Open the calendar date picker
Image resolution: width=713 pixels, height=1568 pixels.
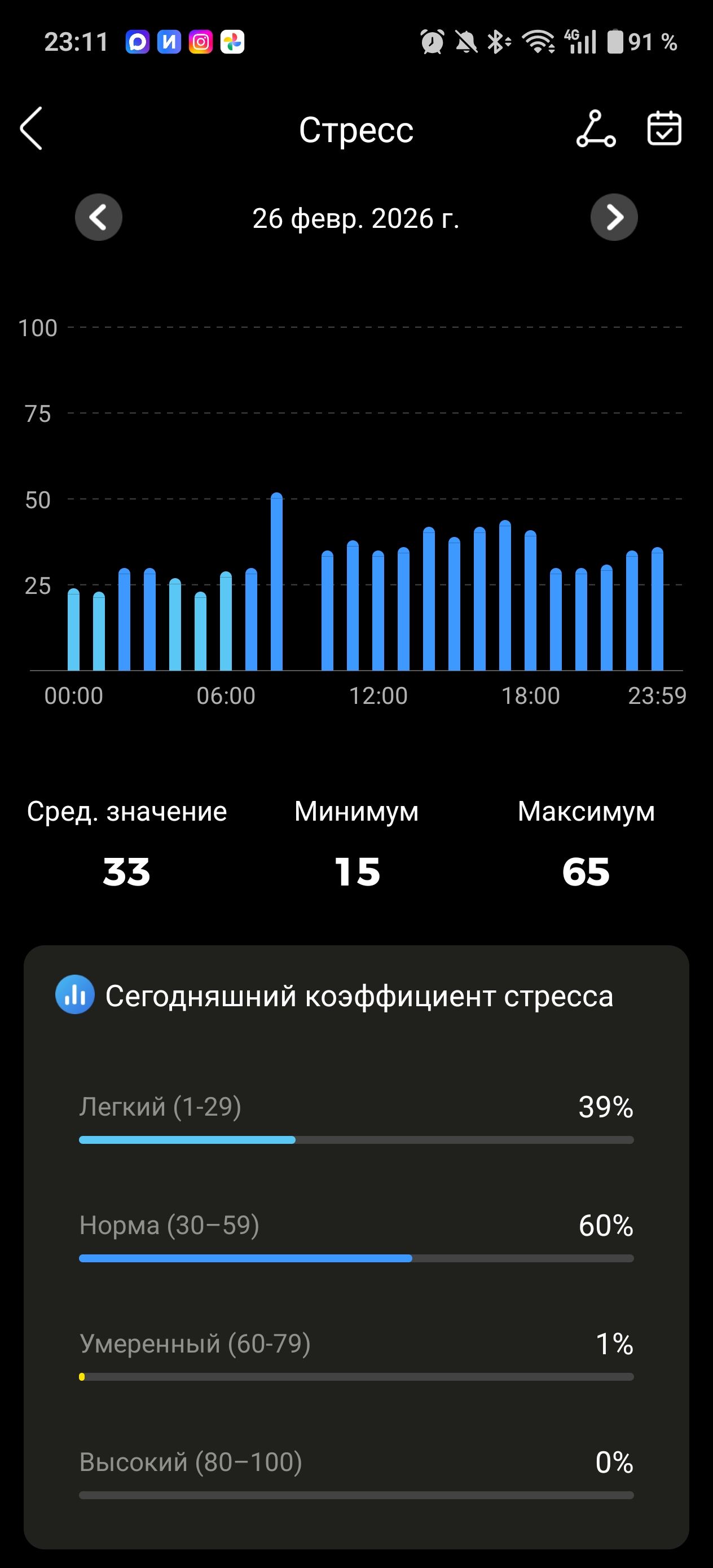(664, 129)
